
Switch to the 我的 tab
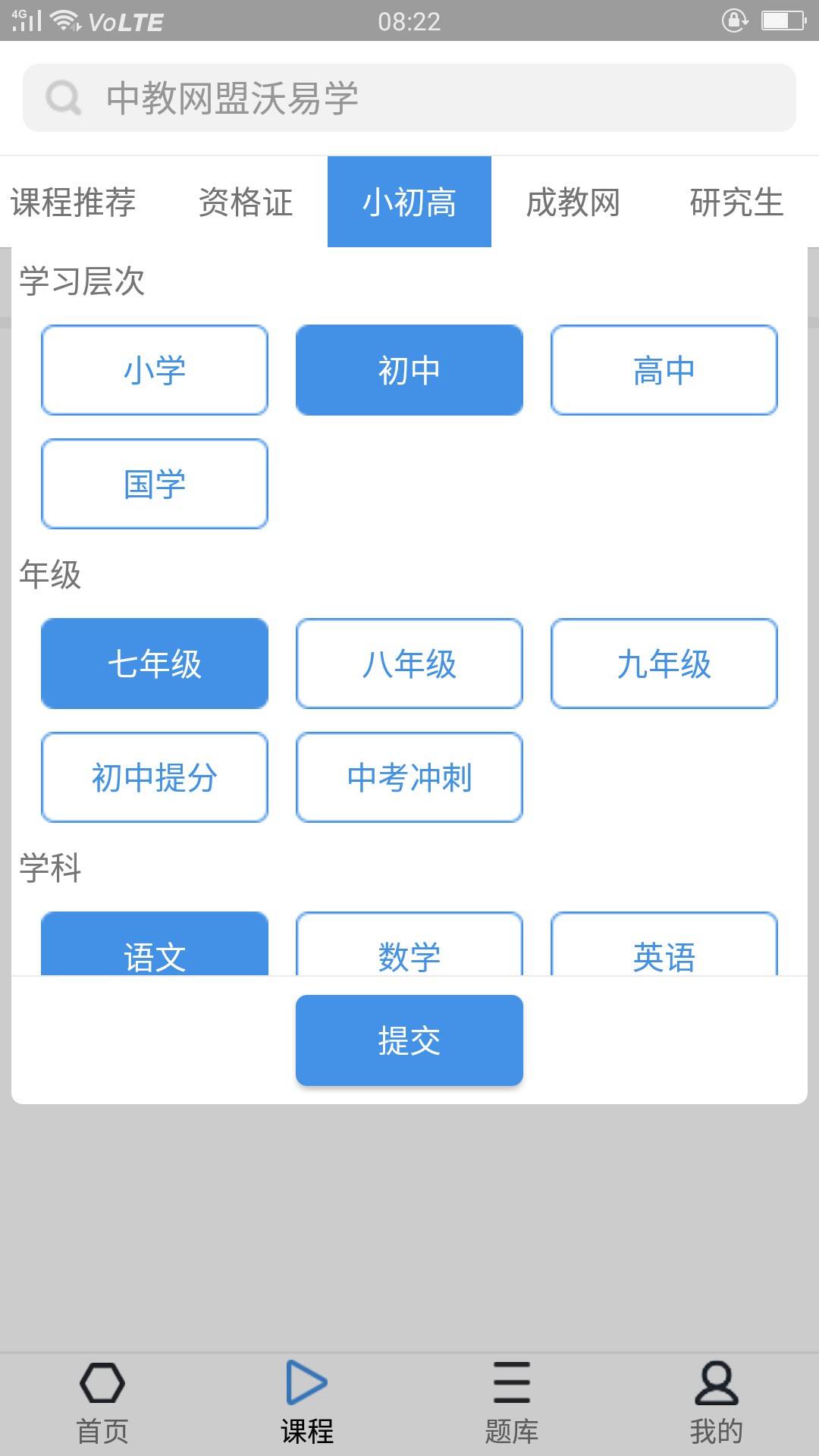click(717, 1404)
